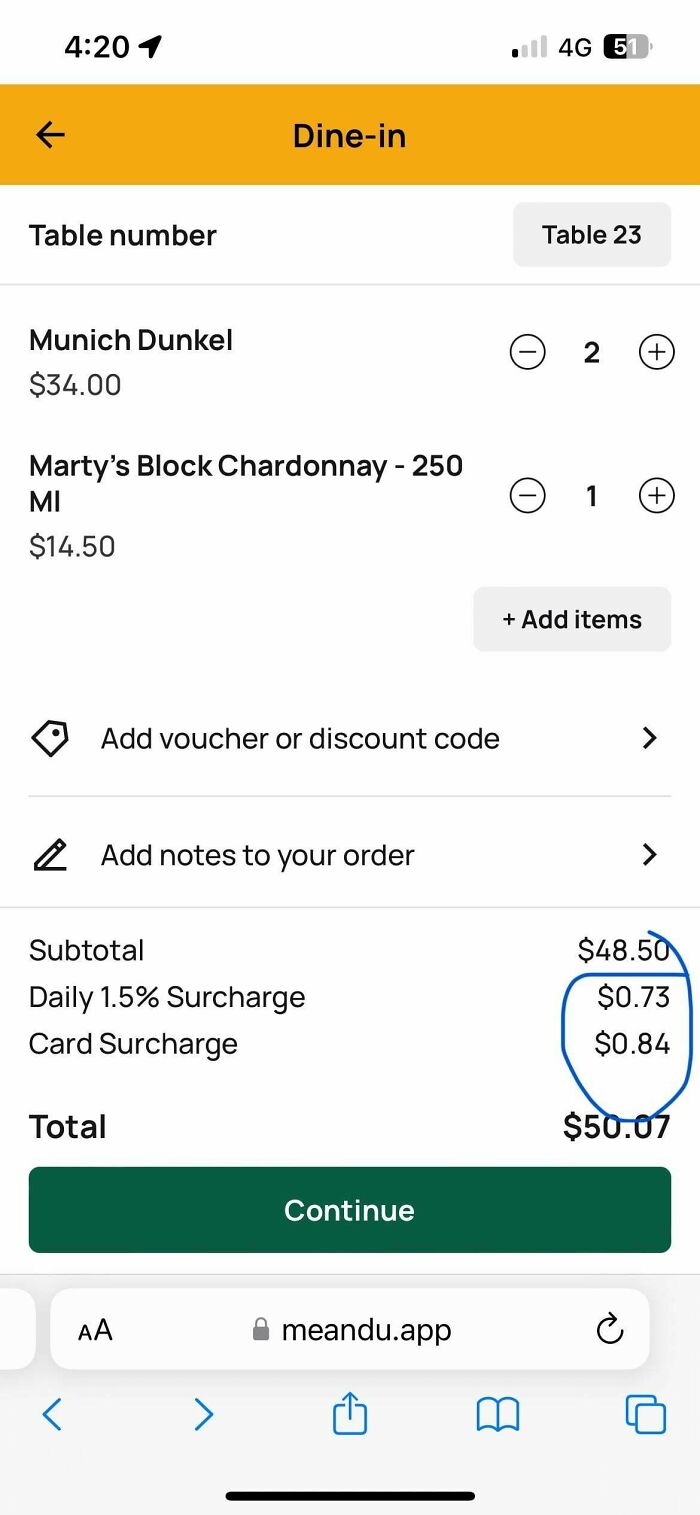Open browser bookmarks

click(497, 1414)
